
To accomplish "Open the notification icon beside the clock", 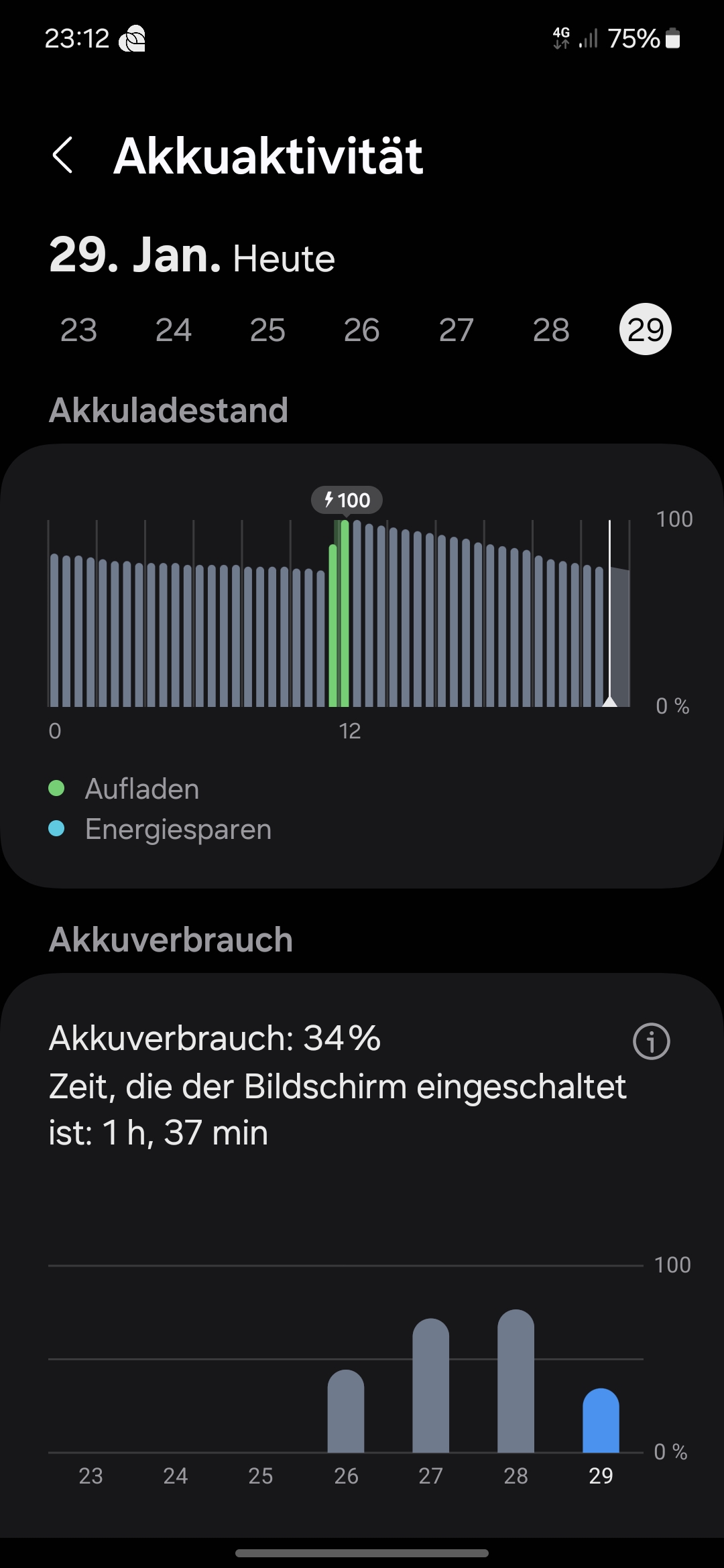I will pyautogui.click(x=133, y=39).
